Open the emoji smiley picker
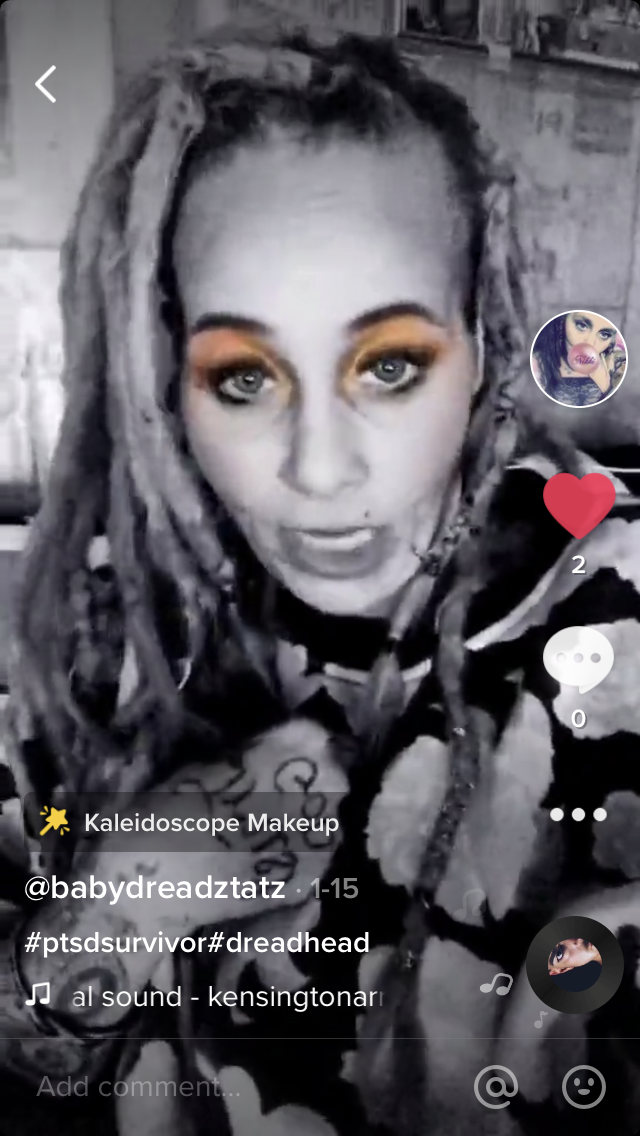 (584, 1086)
